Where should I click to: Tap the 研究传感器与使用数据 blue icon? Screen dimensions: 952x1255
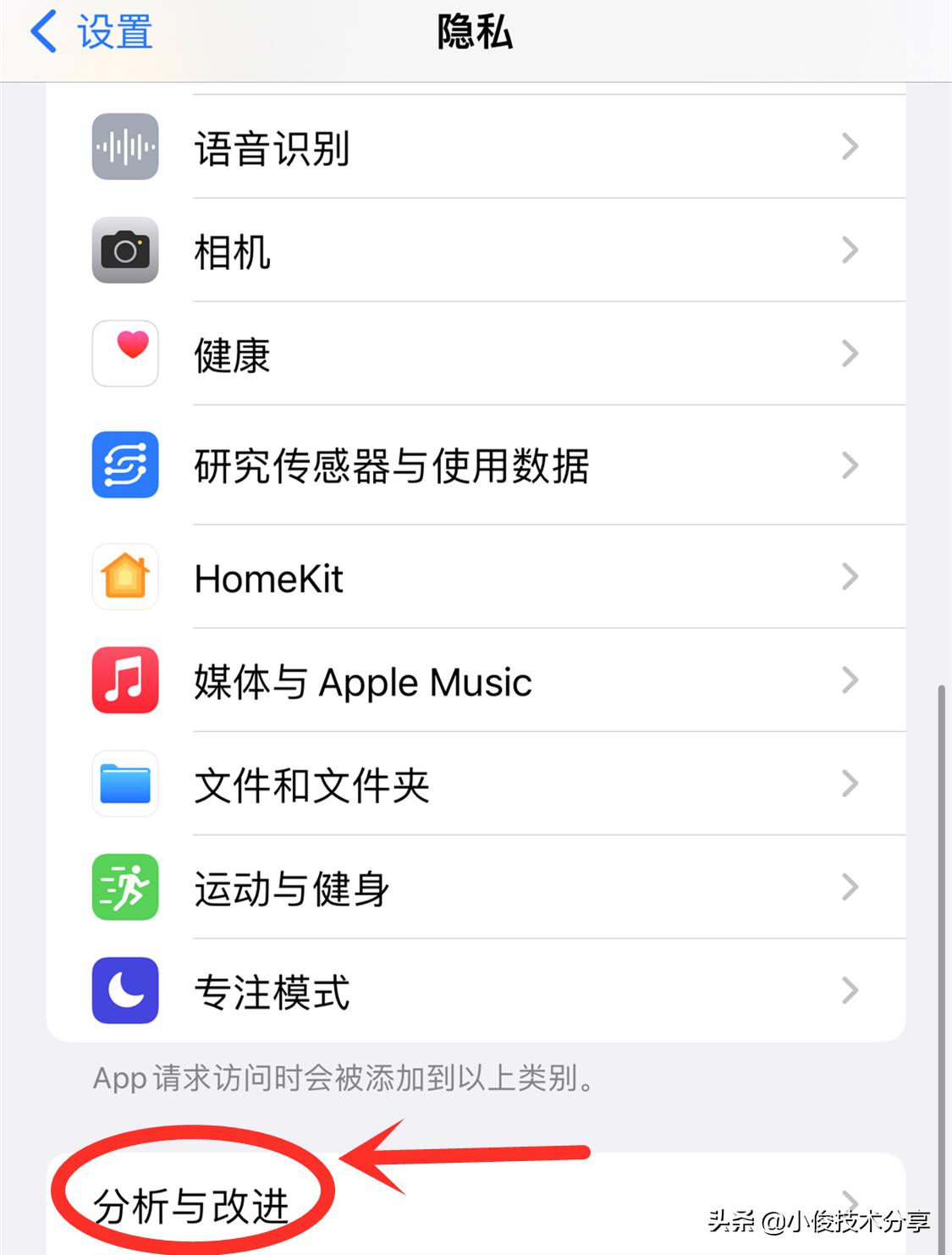(x=124, y=466)
